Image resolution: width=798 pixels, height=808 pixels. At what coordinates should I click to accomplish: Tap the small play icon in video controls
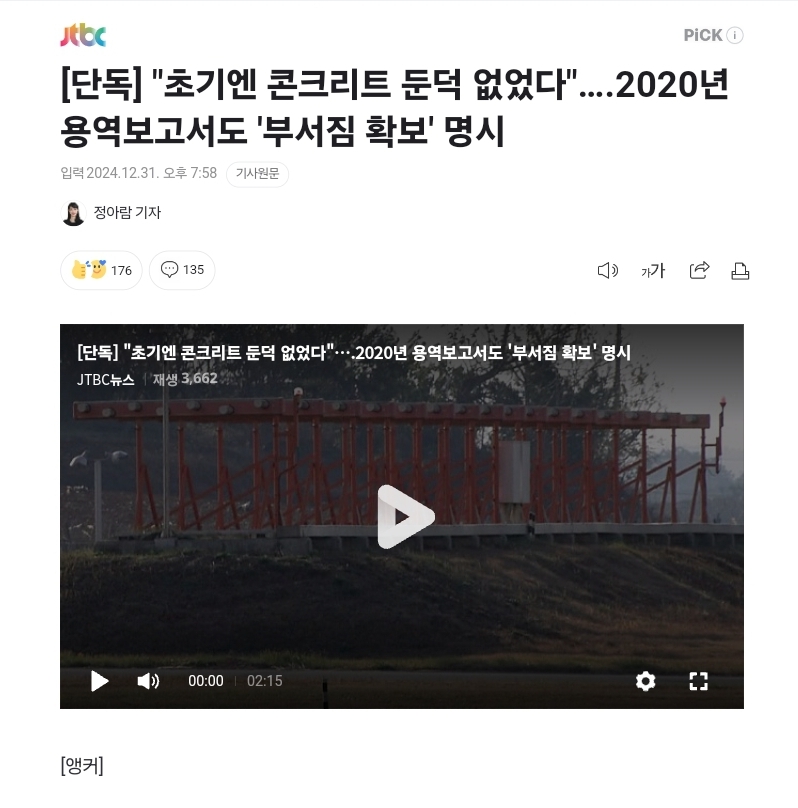click(x=100, y=681)
